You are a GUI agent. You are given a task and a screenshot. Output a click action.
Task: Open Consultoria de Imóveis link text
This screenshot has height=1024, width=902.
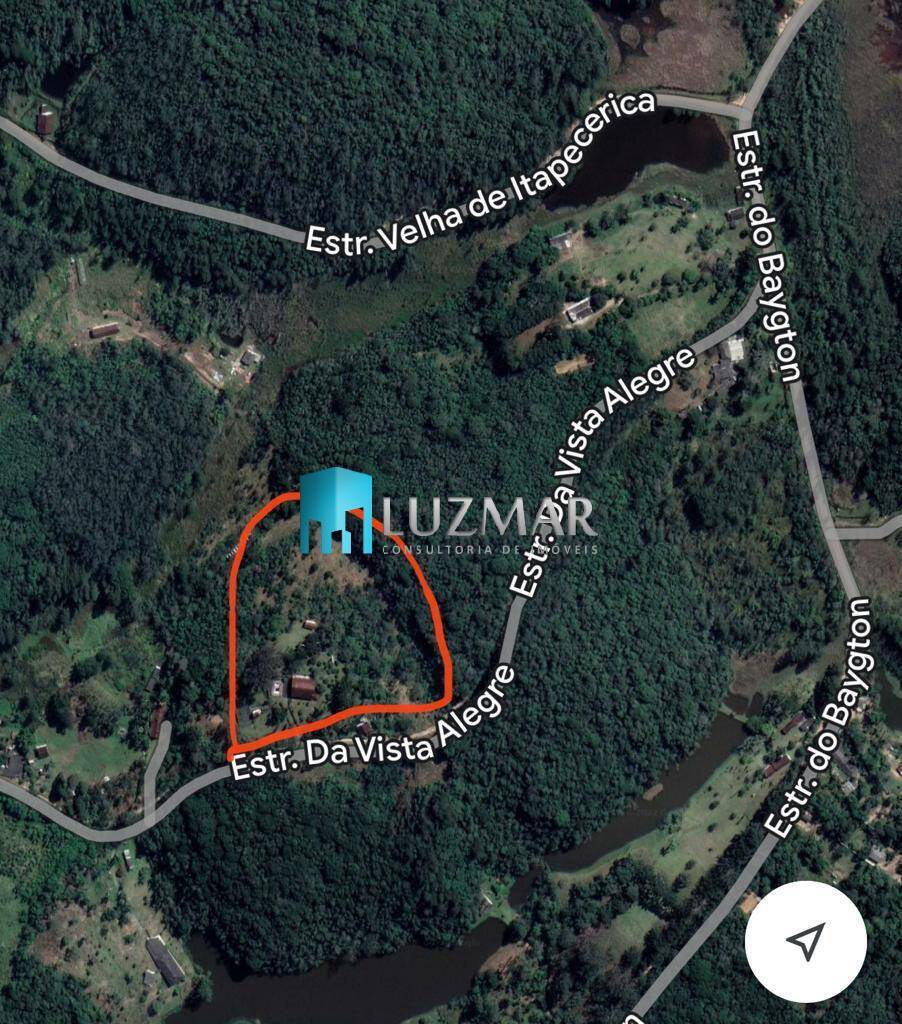(x=492, y=549)
